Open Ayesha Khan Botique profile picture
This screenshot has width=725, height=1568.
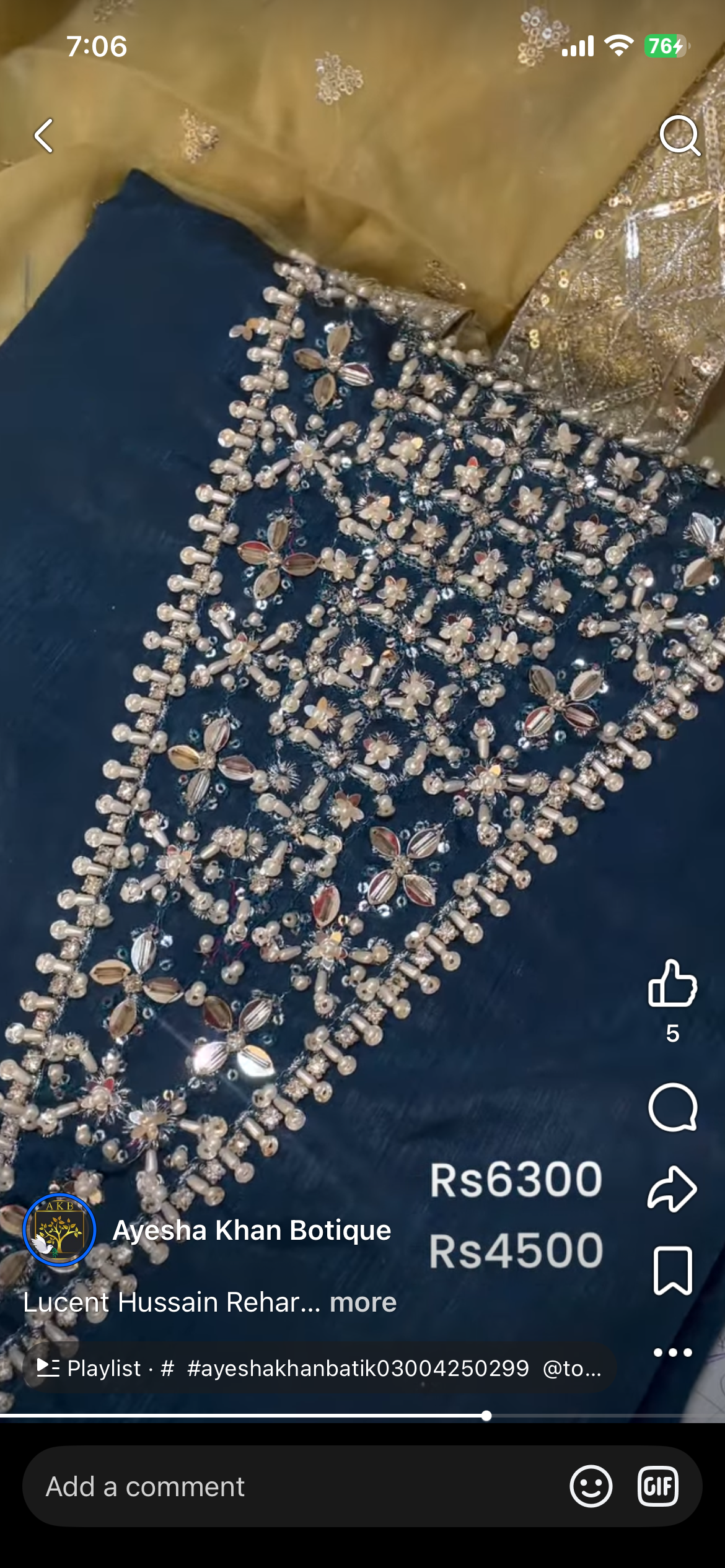(x=59, y=1230)
